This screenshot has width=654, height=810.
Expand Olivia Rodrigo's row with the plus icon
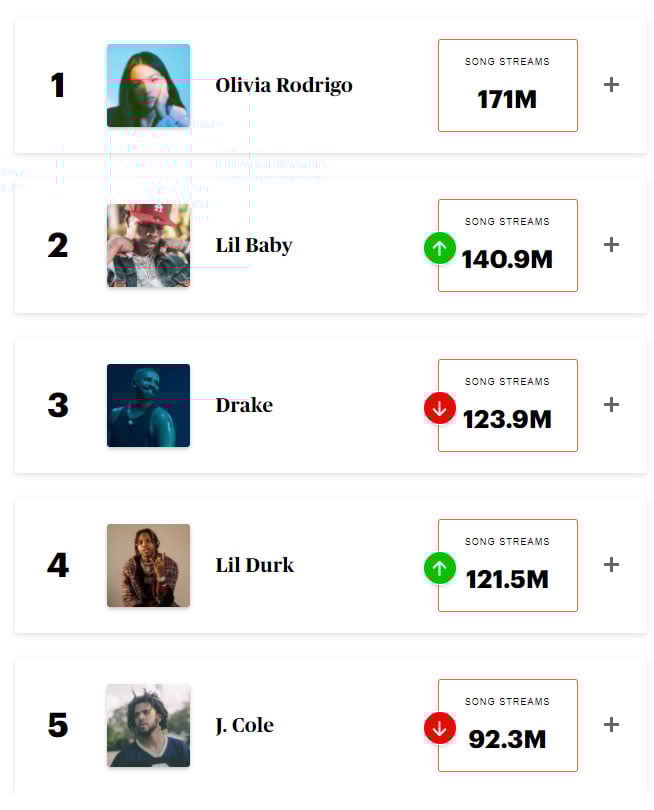611,85
